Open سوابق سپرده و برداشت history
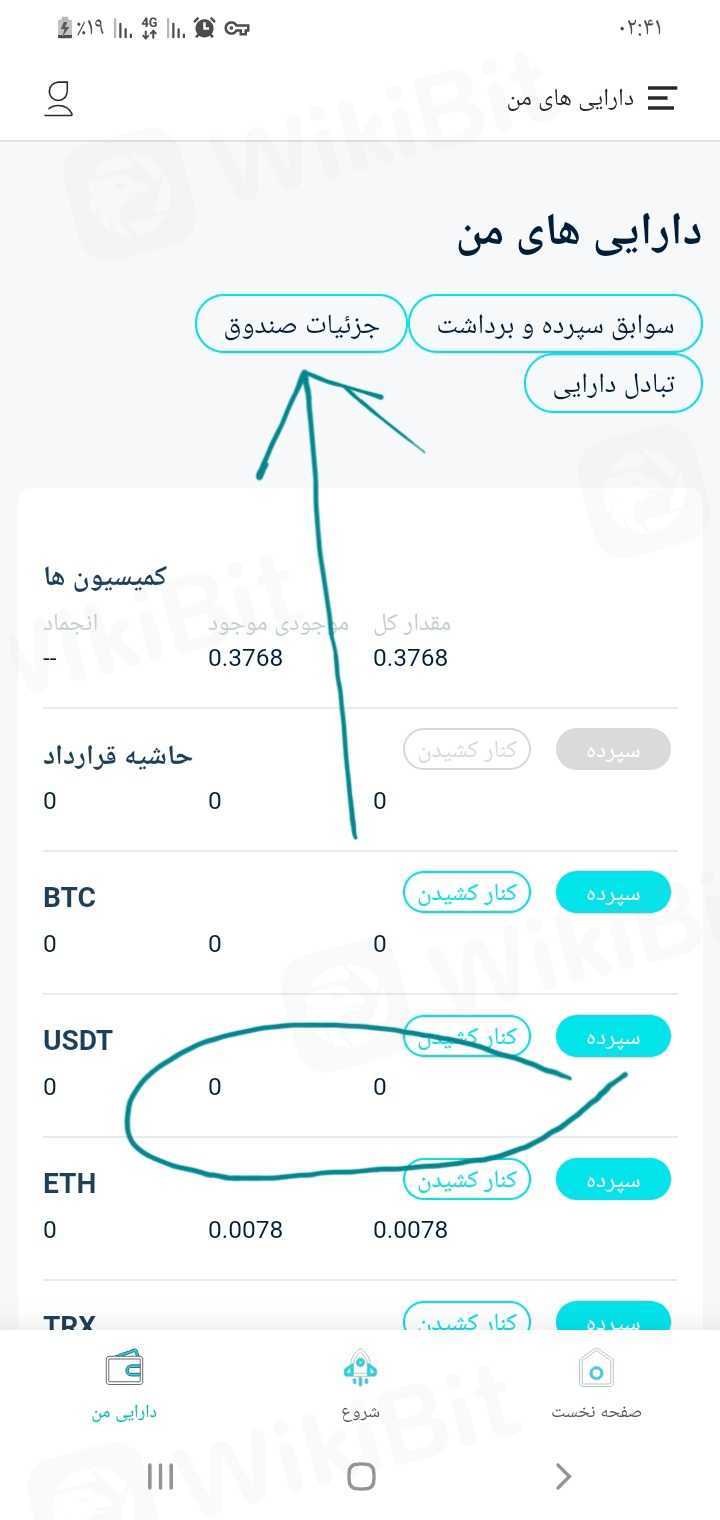The width and height of the screenshot is (720, 1520). click(x=555, y=324)
